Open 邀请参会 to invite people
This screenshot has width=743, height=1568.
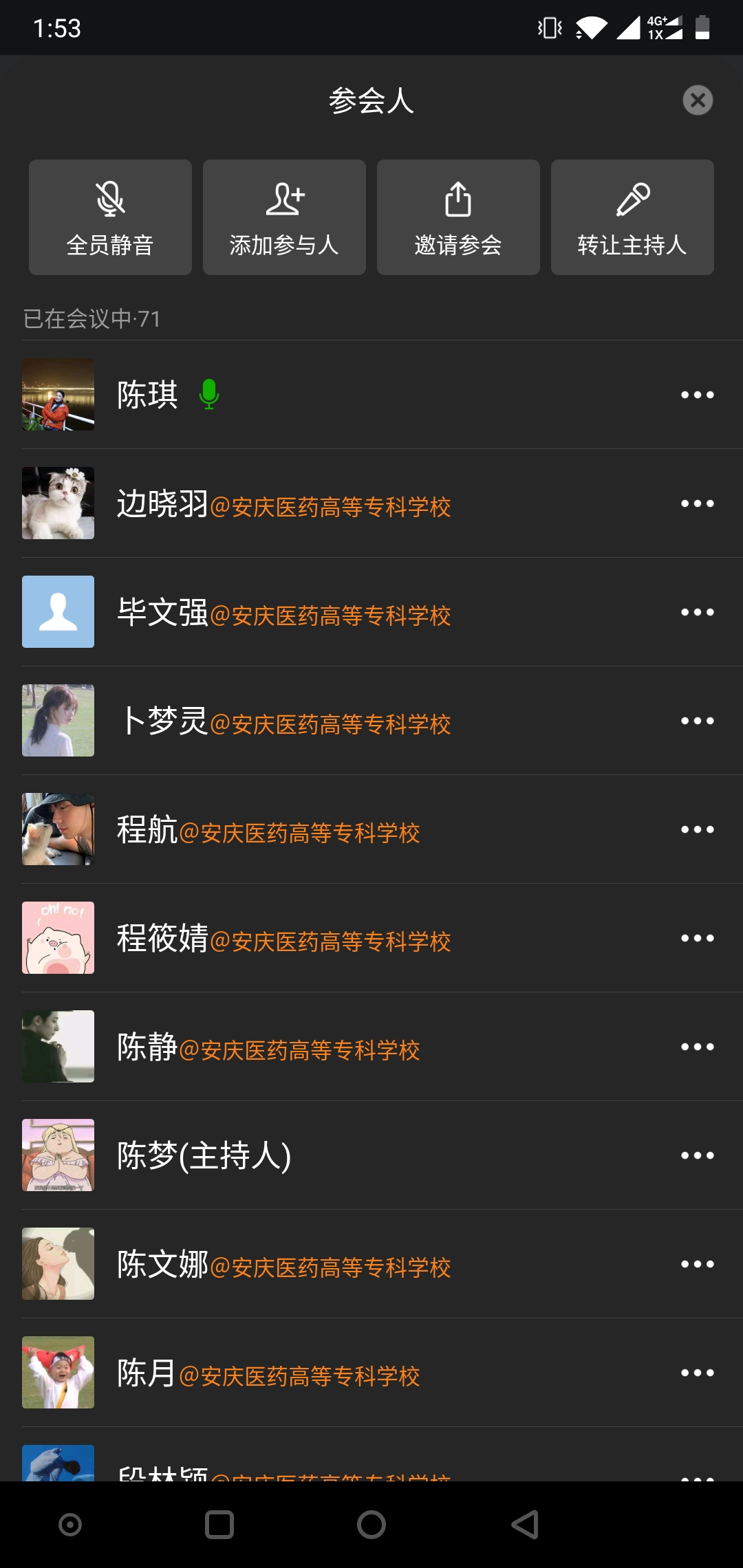point(458,217)
